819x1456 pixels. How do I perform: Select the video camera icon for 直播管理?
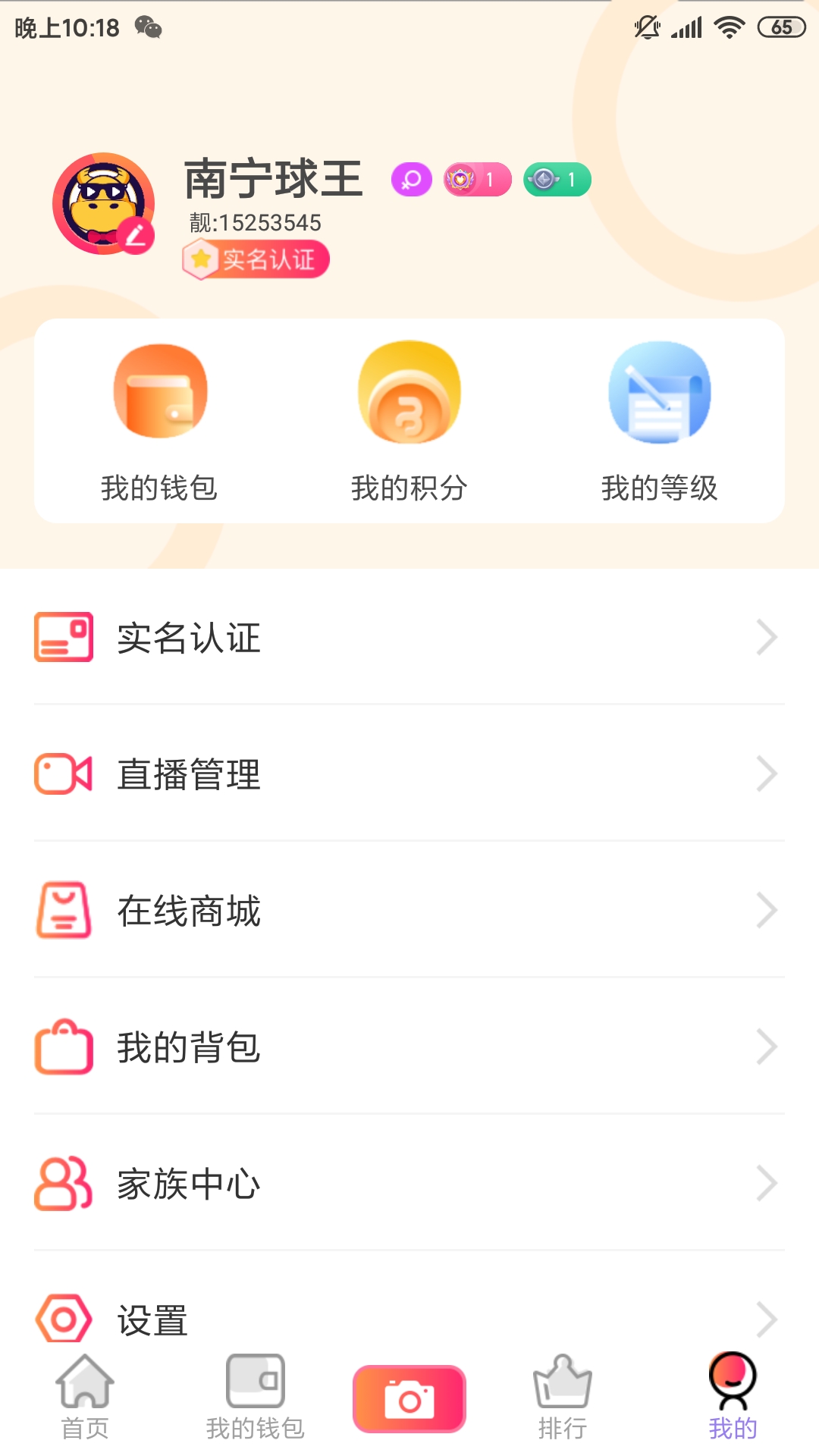click(64, 775)
